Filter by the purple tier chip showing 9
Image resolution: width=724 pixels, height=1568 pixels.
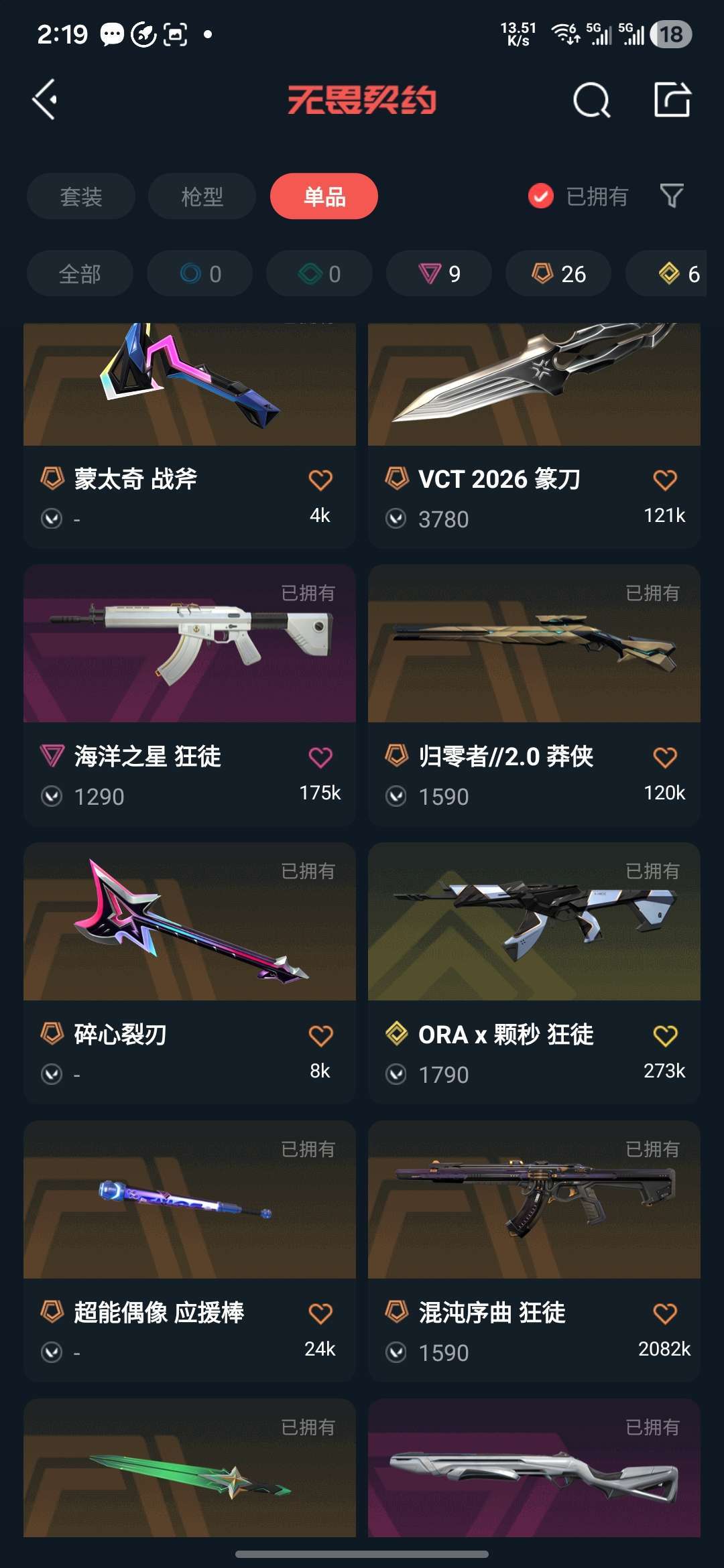pyautogui.click(x=439, y=273)
